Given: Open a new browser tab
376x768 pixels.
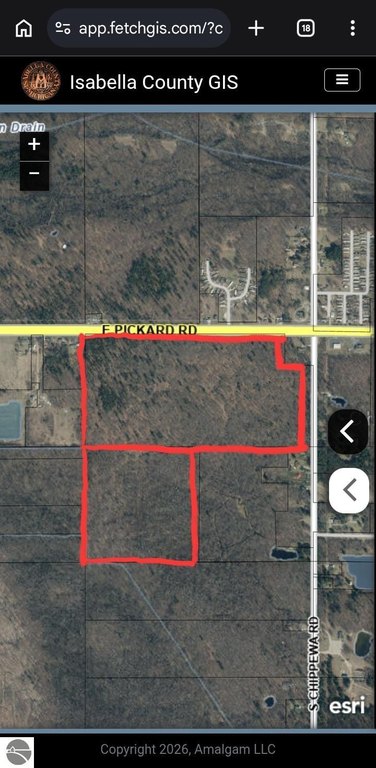Looking at the screenshot, I should [256, 28].
